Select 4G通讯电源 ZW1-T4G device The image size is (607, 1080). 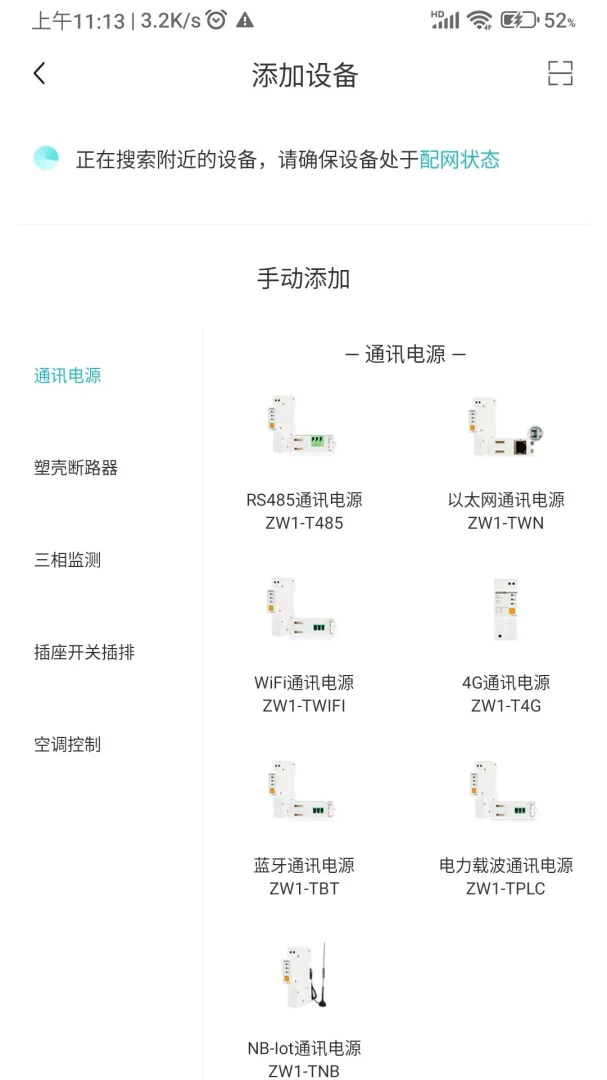(506, 645)
